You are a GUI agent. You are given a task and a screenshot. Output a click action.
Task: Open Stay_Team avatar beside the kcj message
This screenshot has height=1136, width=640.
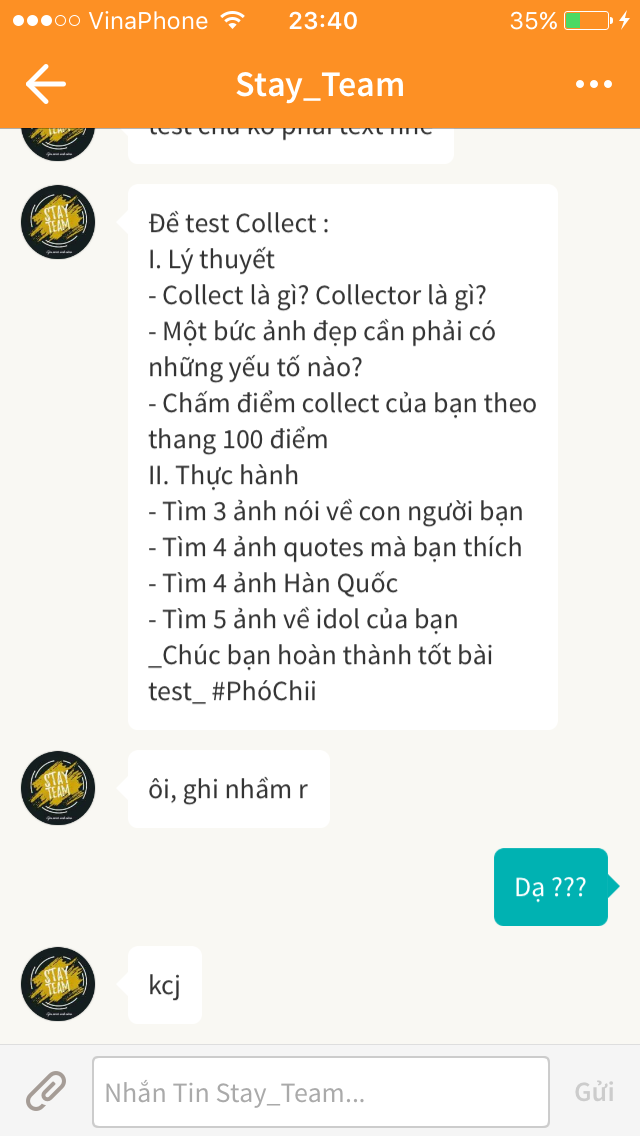click(x=58, y=984)
